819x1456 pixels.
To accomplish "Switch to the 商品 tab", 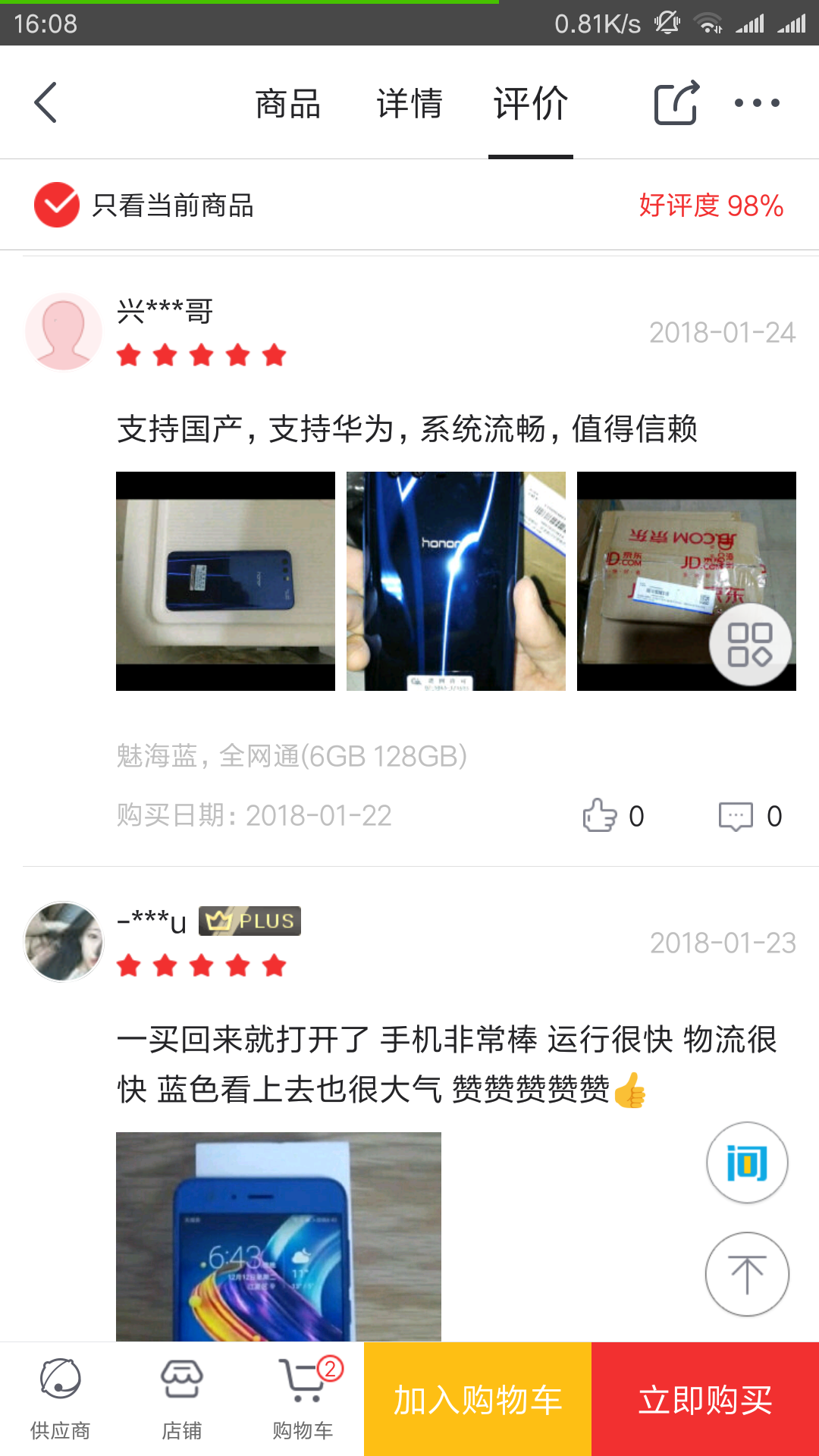I will (287, 104).
